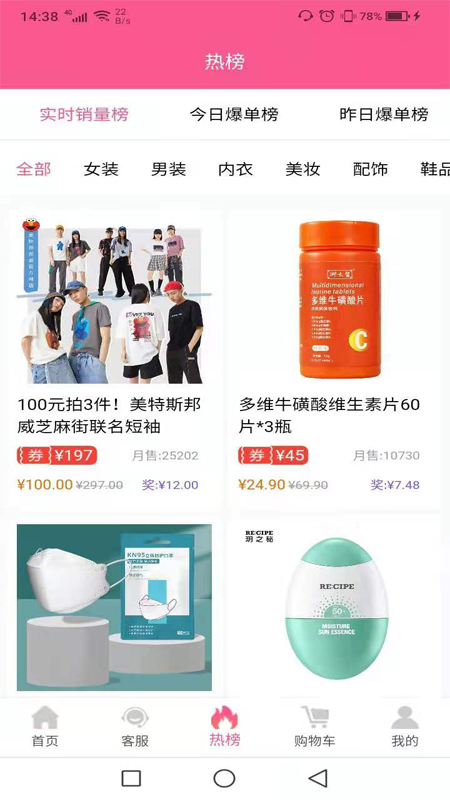The height and width of the screenshot is (800, 450).
Task: Open the 多维牛磺酸维生素片 product card
Action: pos(335,360)
